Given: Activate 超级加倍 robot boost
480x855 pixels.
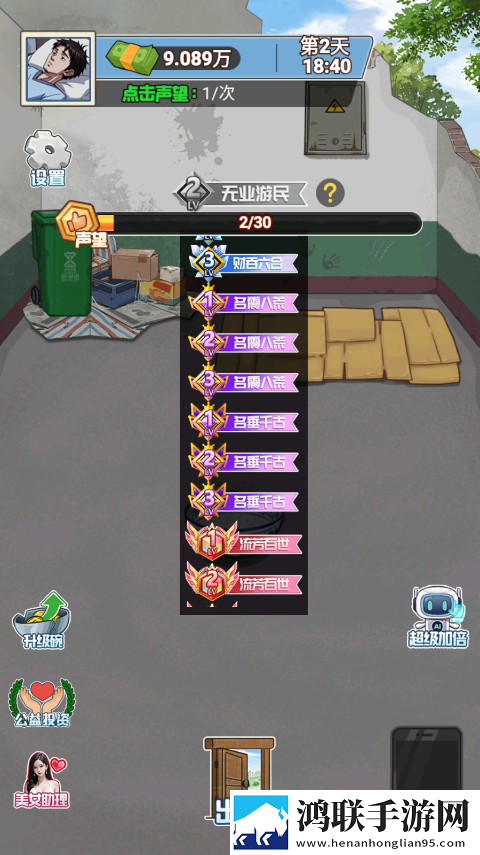Looking at the screenshot, I should 438,617.
